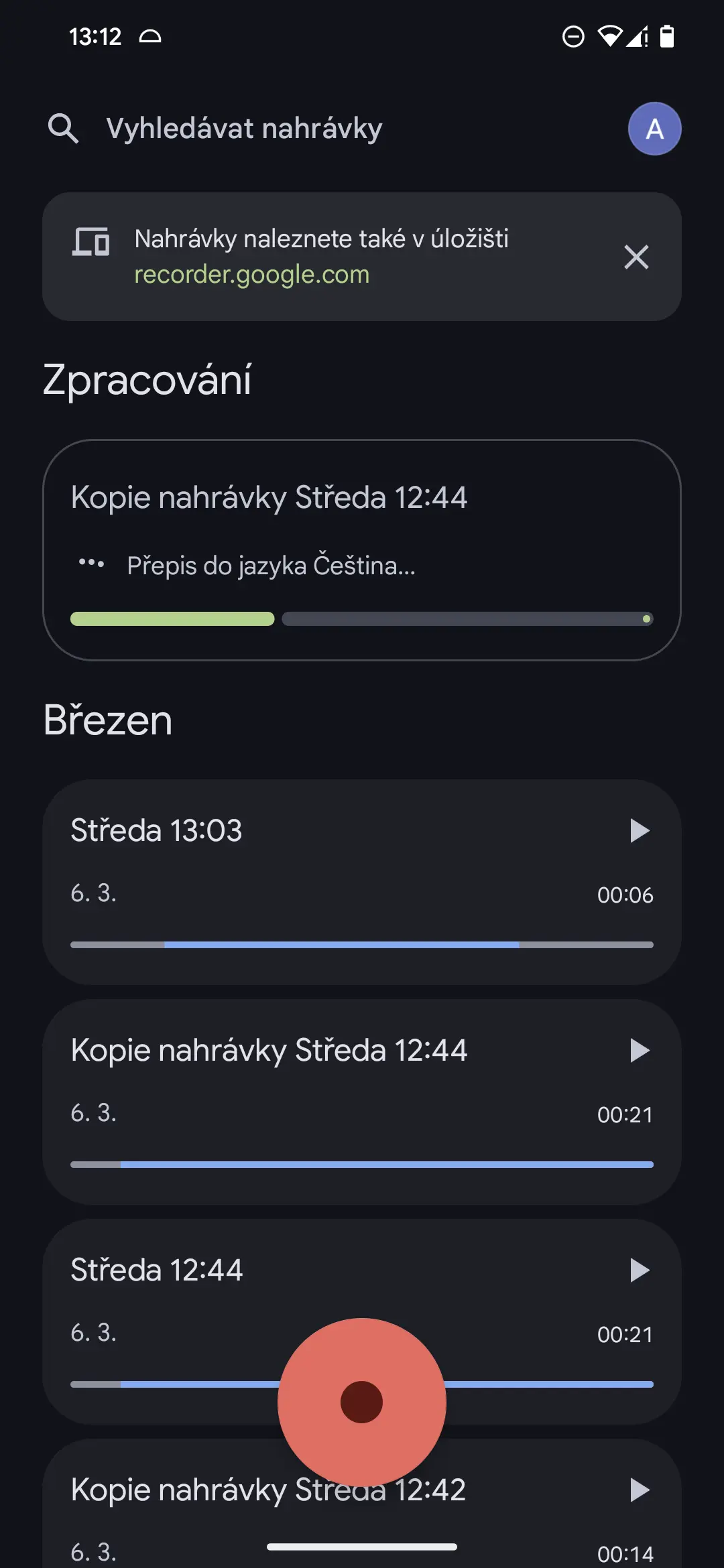Play the Středa 12:44 recording

[640, 1270]
